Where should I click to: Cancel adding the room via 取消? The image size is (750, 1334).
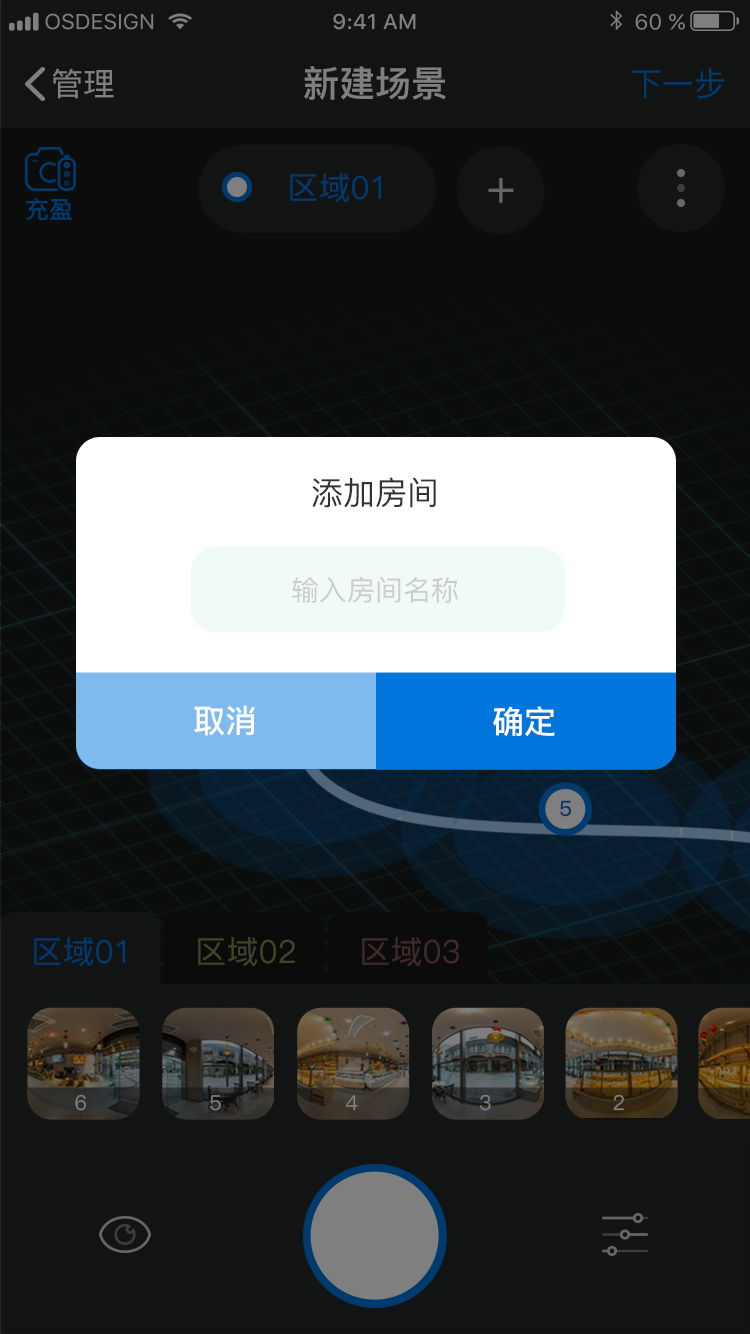[226, 721]
